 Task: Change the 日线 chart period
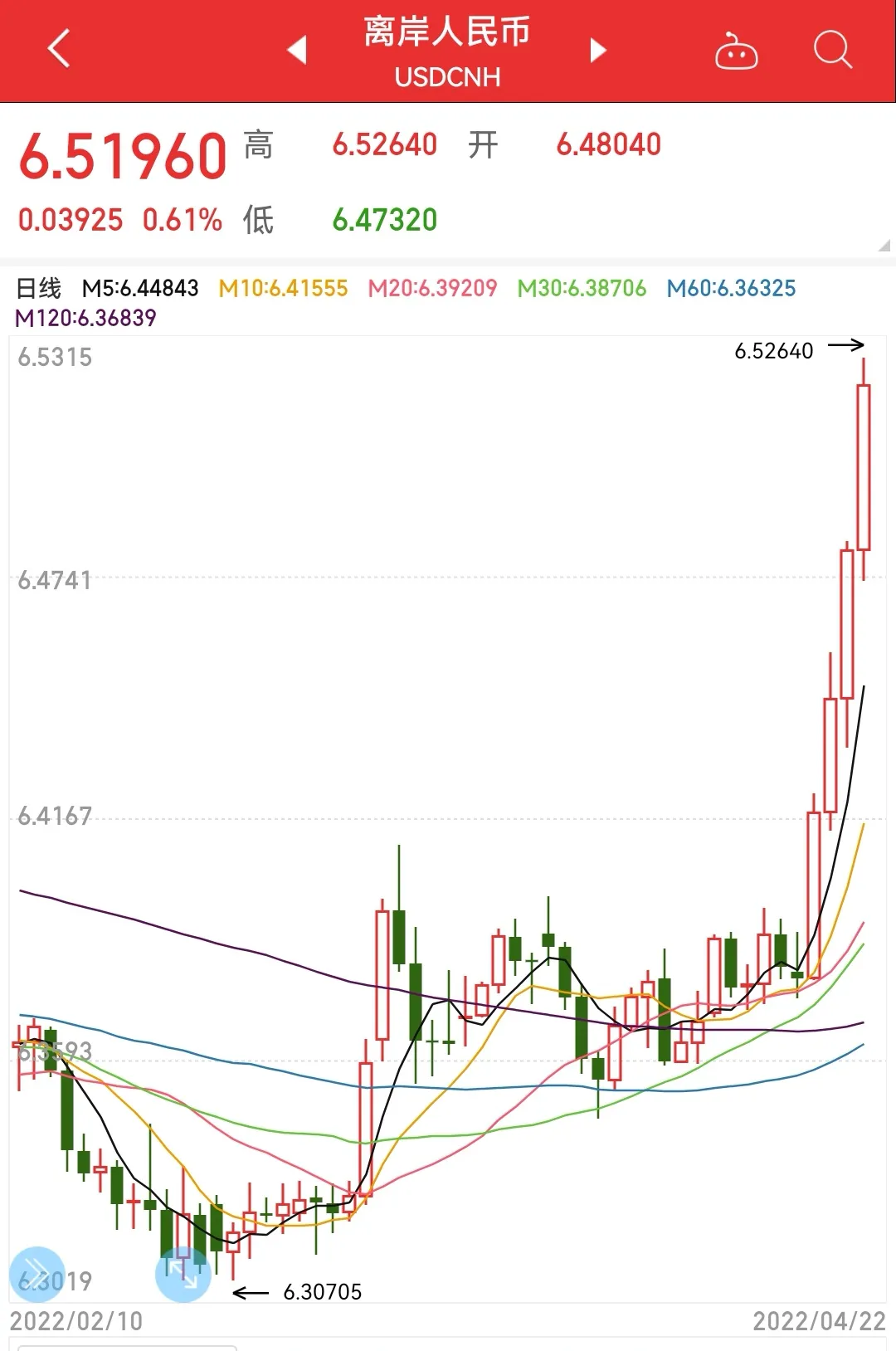[x=39, y=289]
